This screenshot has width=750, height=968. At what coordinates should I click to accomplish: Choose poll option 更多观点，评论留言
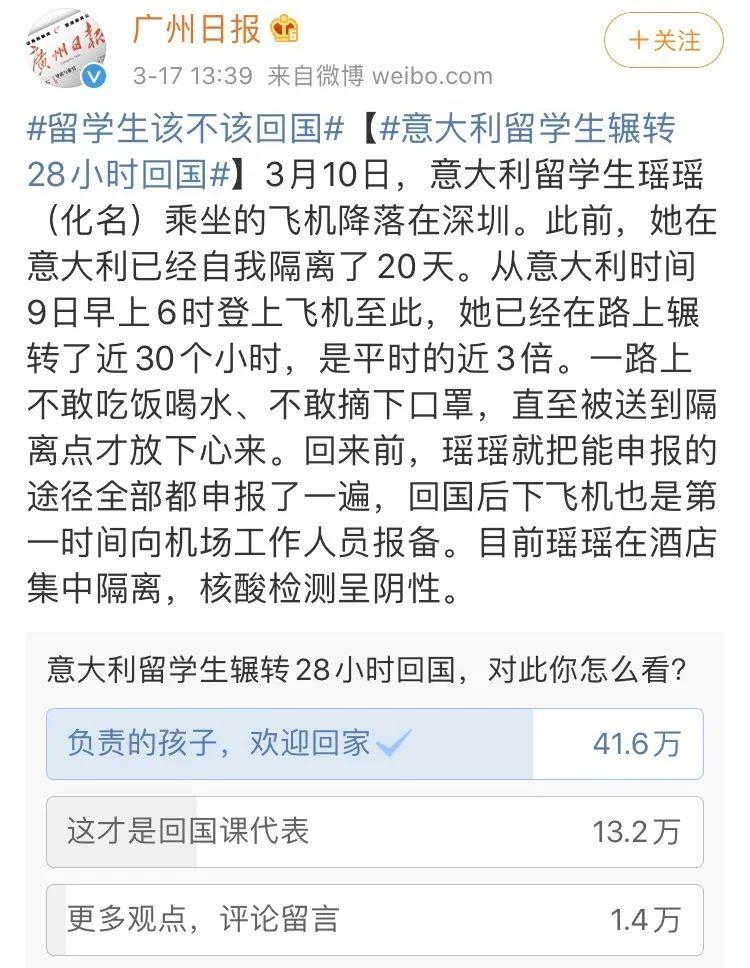click(x=374, y=920)
